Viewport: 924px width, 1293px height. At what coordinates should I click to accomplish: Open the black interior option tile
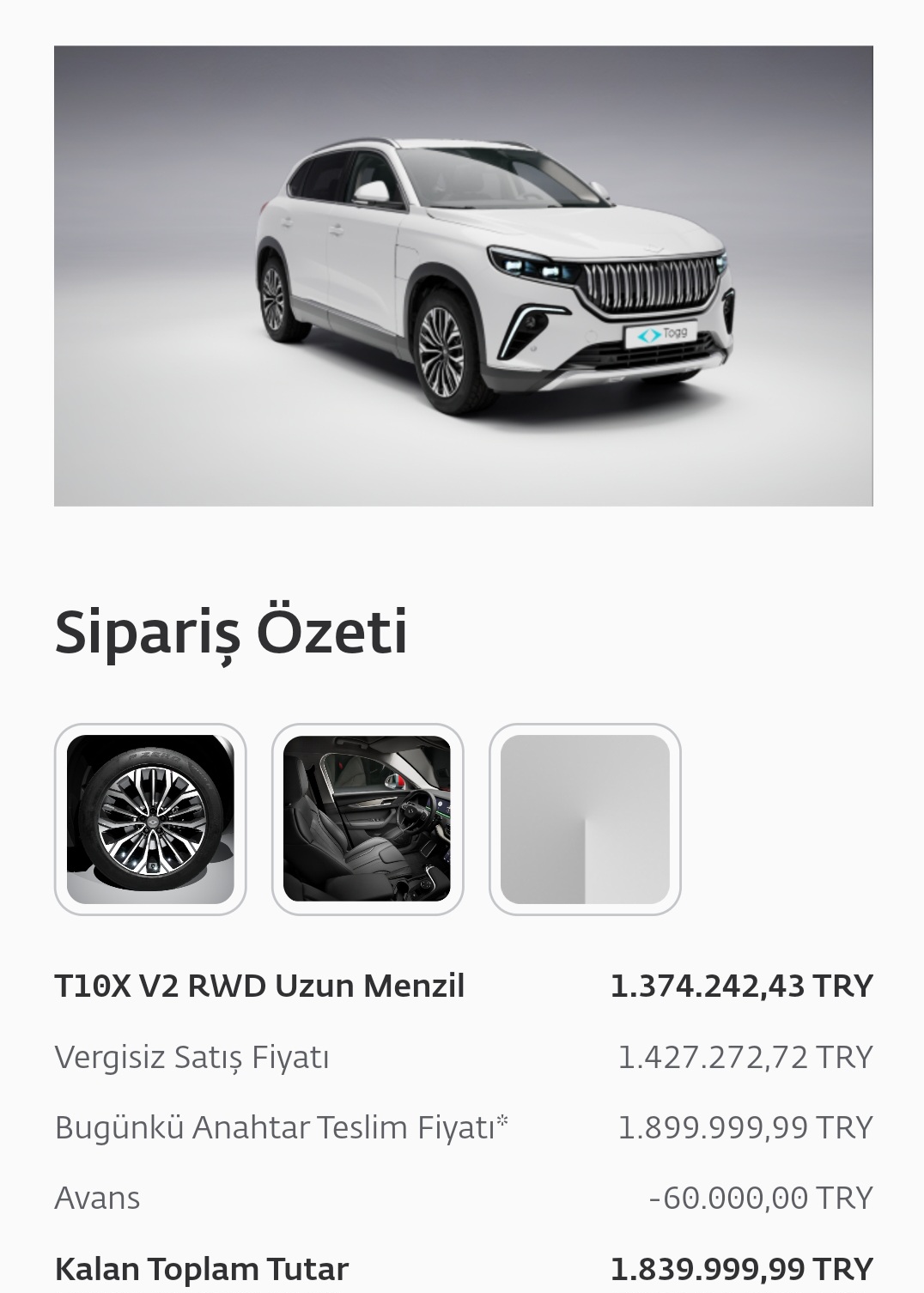[x=368, y=819]
